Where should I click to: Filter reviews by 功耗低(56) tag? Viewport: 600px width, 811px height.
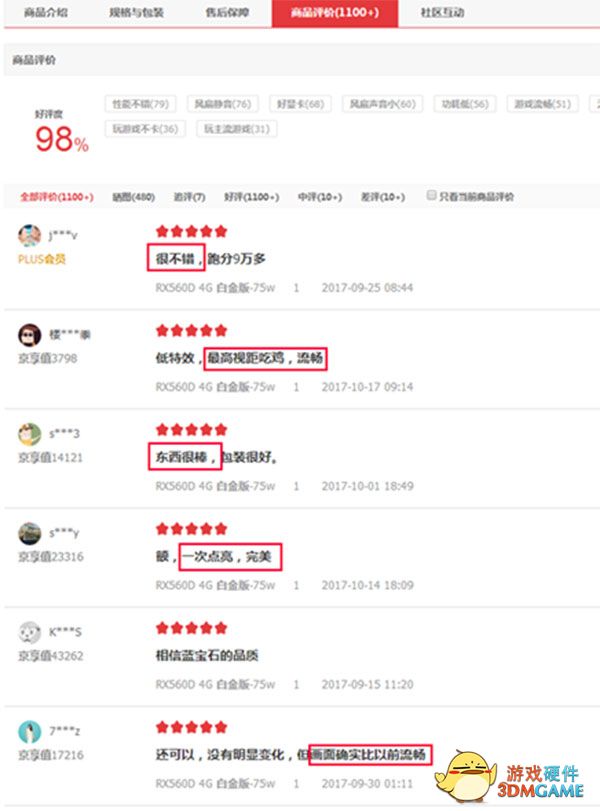(x=465, y=104)
